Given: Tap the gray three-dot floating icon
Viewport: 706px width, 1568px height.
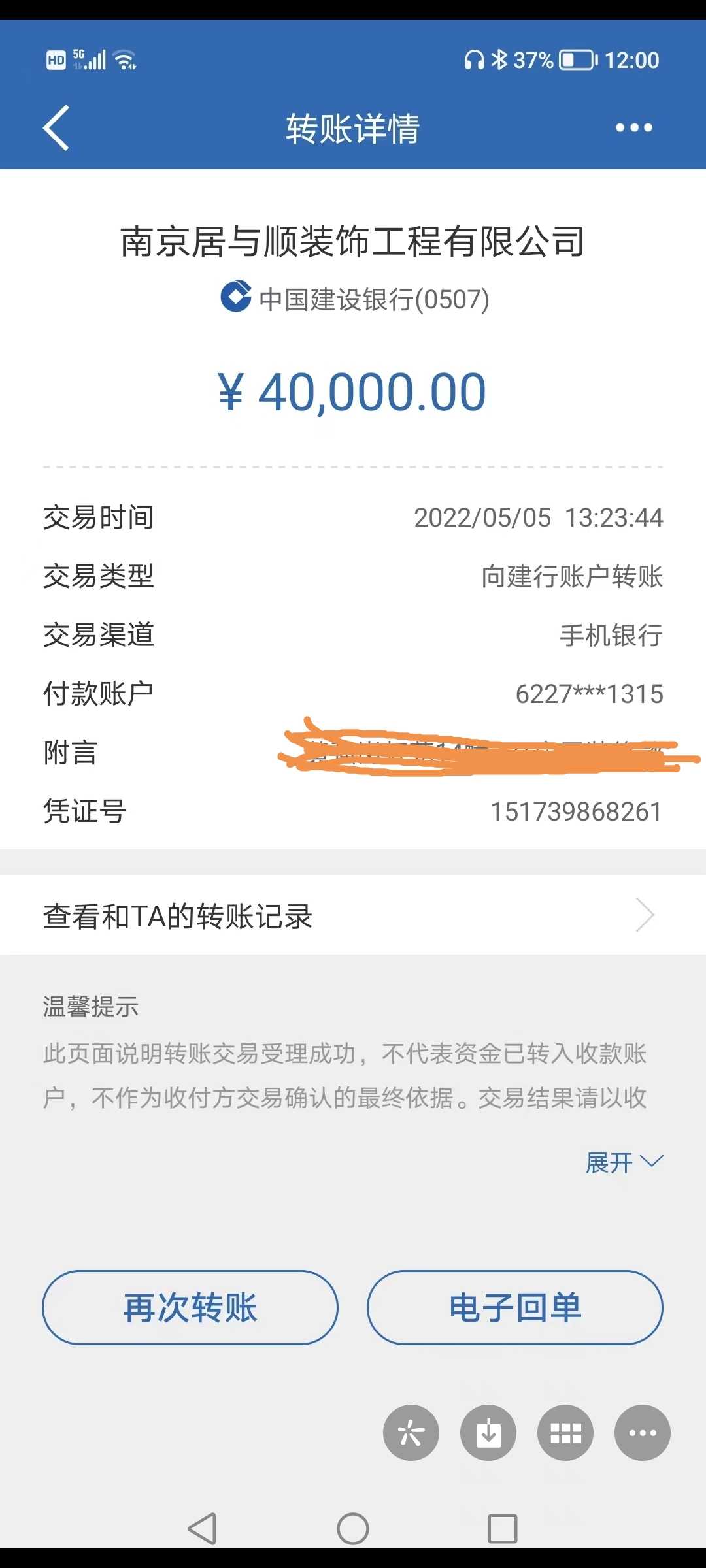Looking at the screenshot, I should pos(642,1433).
